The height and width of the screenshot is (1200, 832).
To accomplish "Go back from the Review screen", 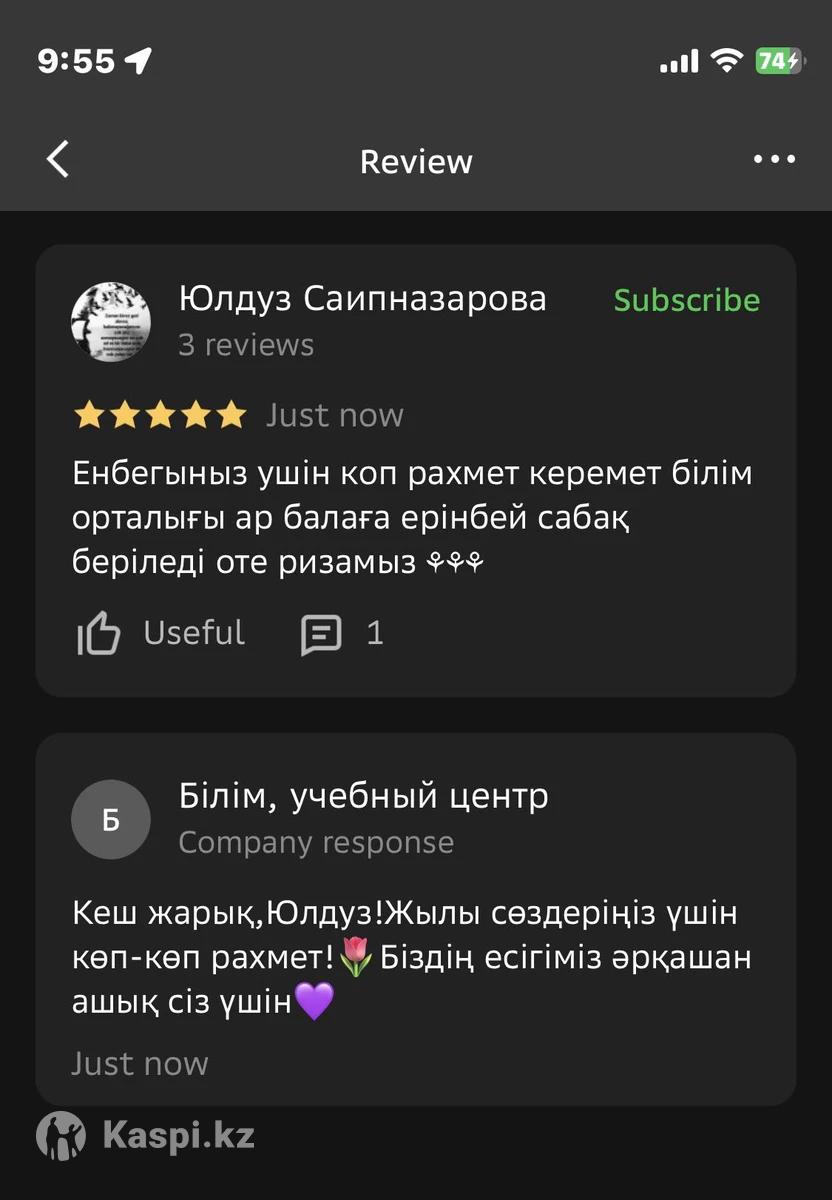I will pos(58,160).
